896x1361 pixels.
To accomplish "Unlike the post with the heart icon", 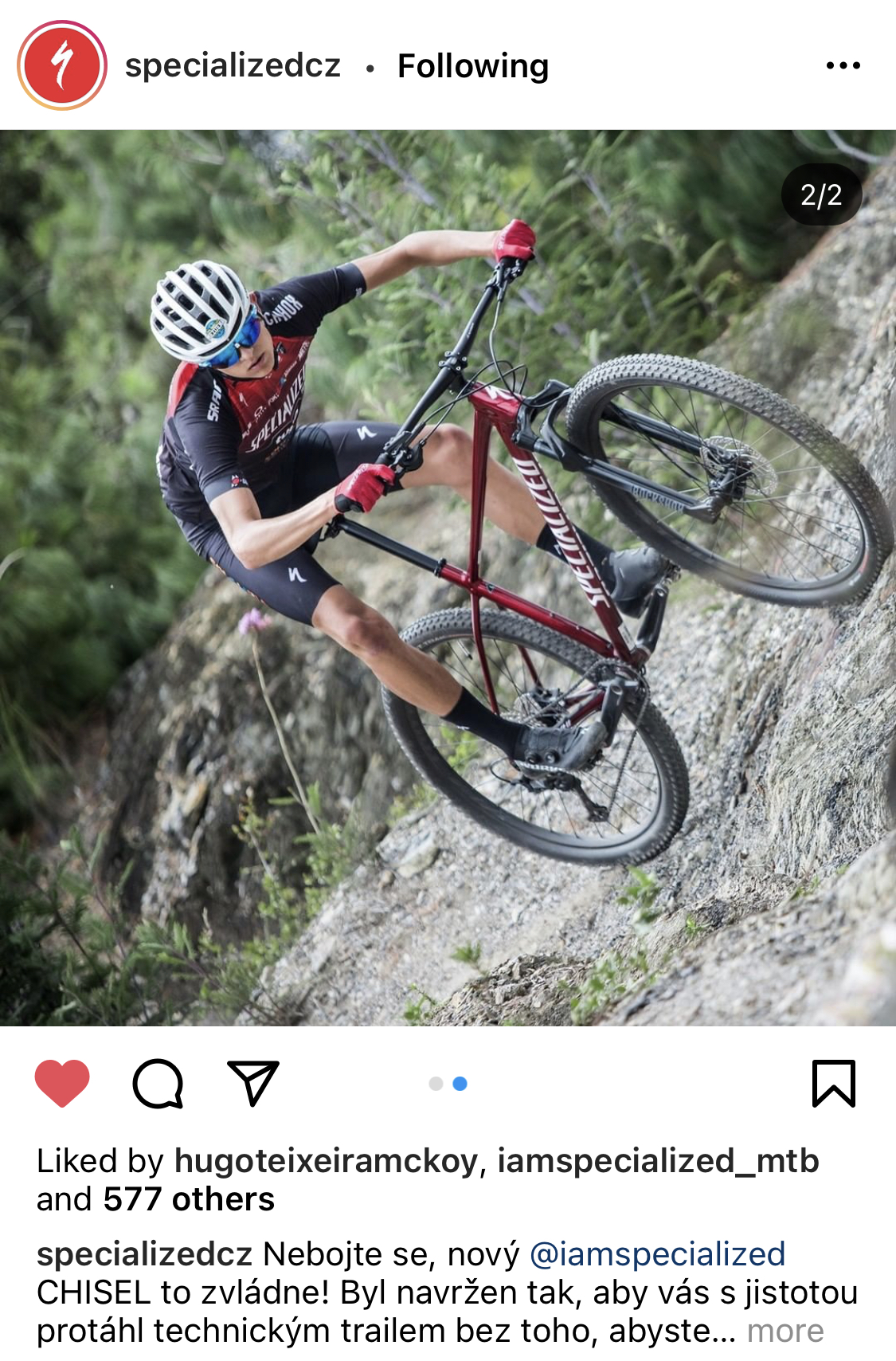I will coord(62,1083).
